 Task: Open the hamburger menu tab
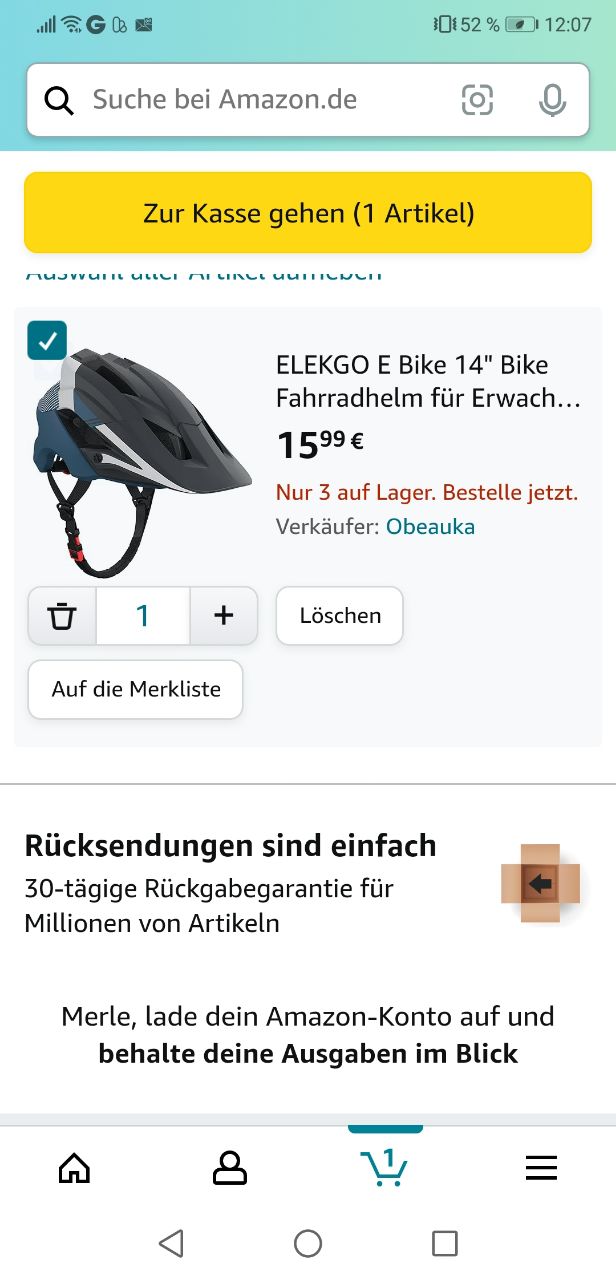click(x=541, y=1168)
